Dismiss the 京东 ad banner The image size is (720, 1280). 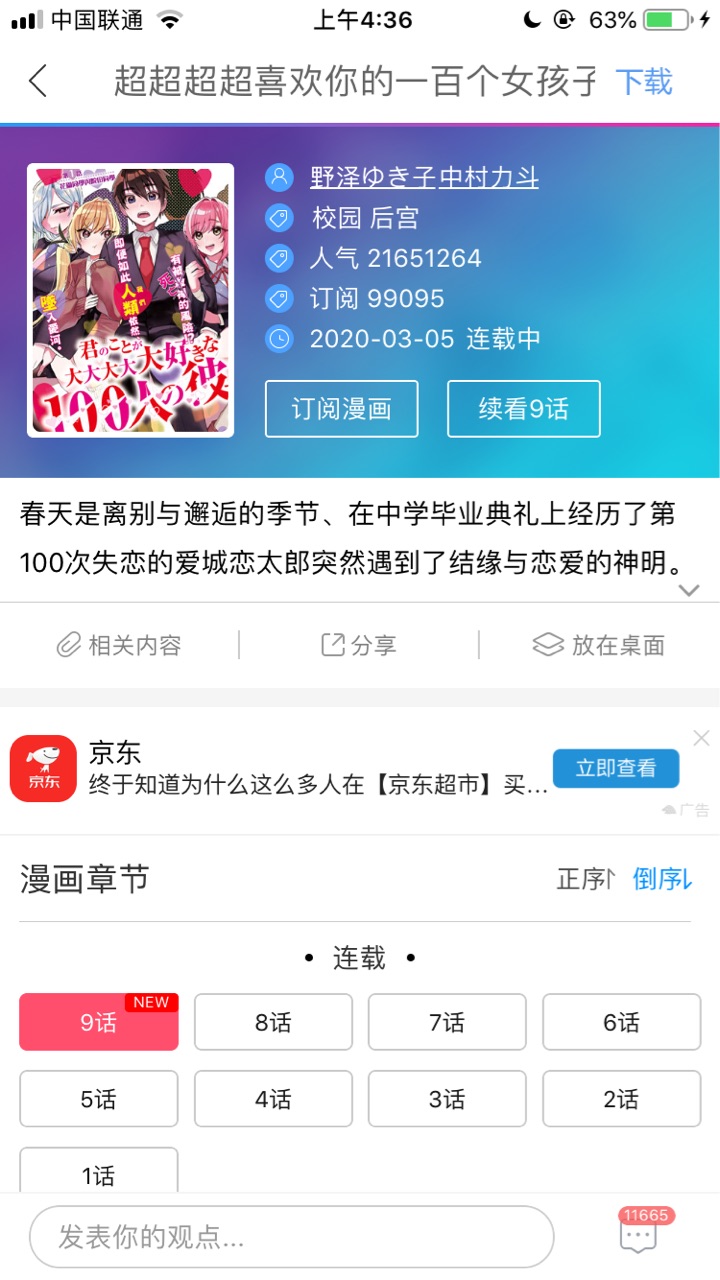pyautogui.click(x=701, y=738)
